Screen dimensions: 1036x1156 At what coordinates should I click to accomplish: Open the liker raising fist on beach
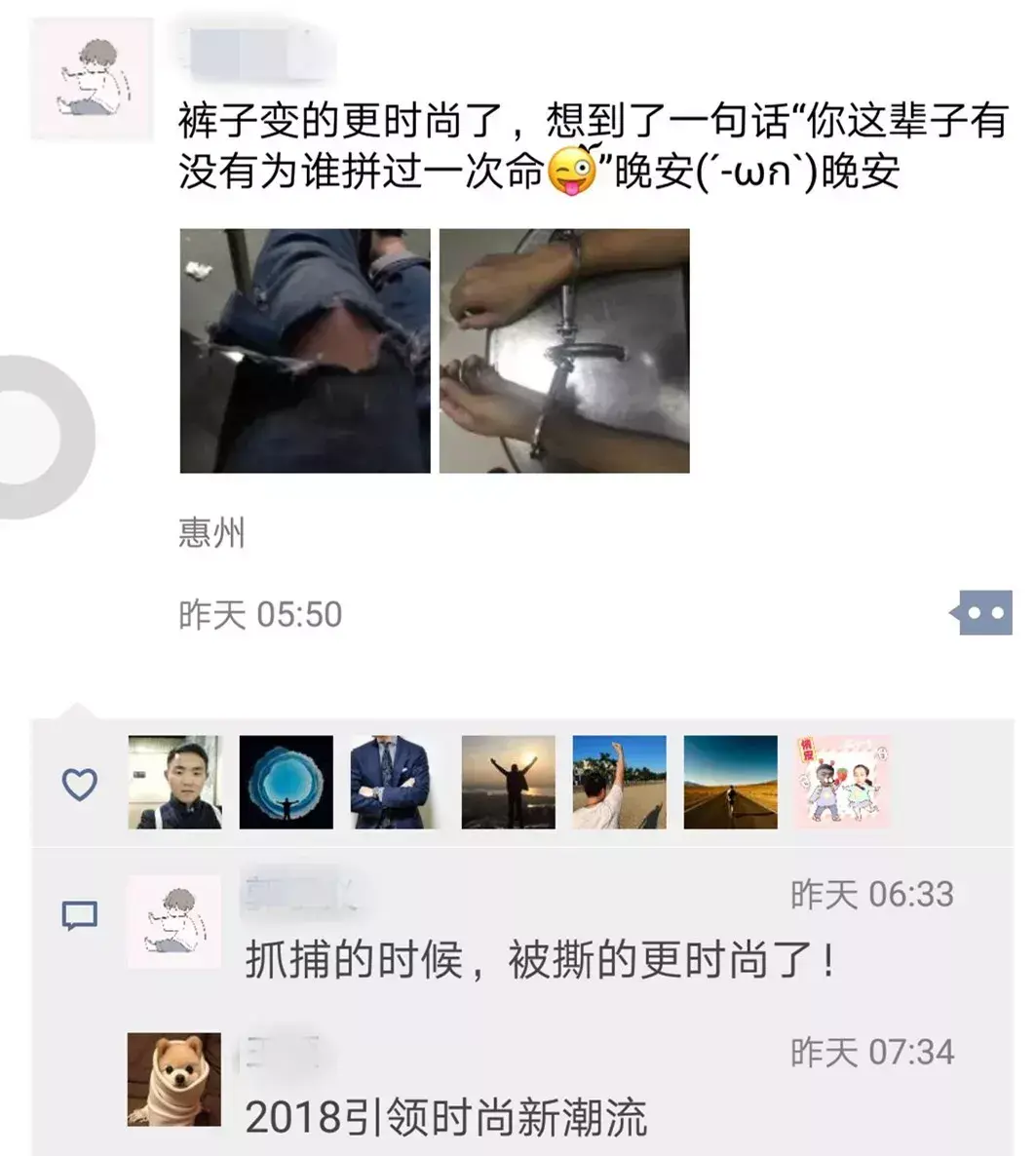tap(620, 783)
